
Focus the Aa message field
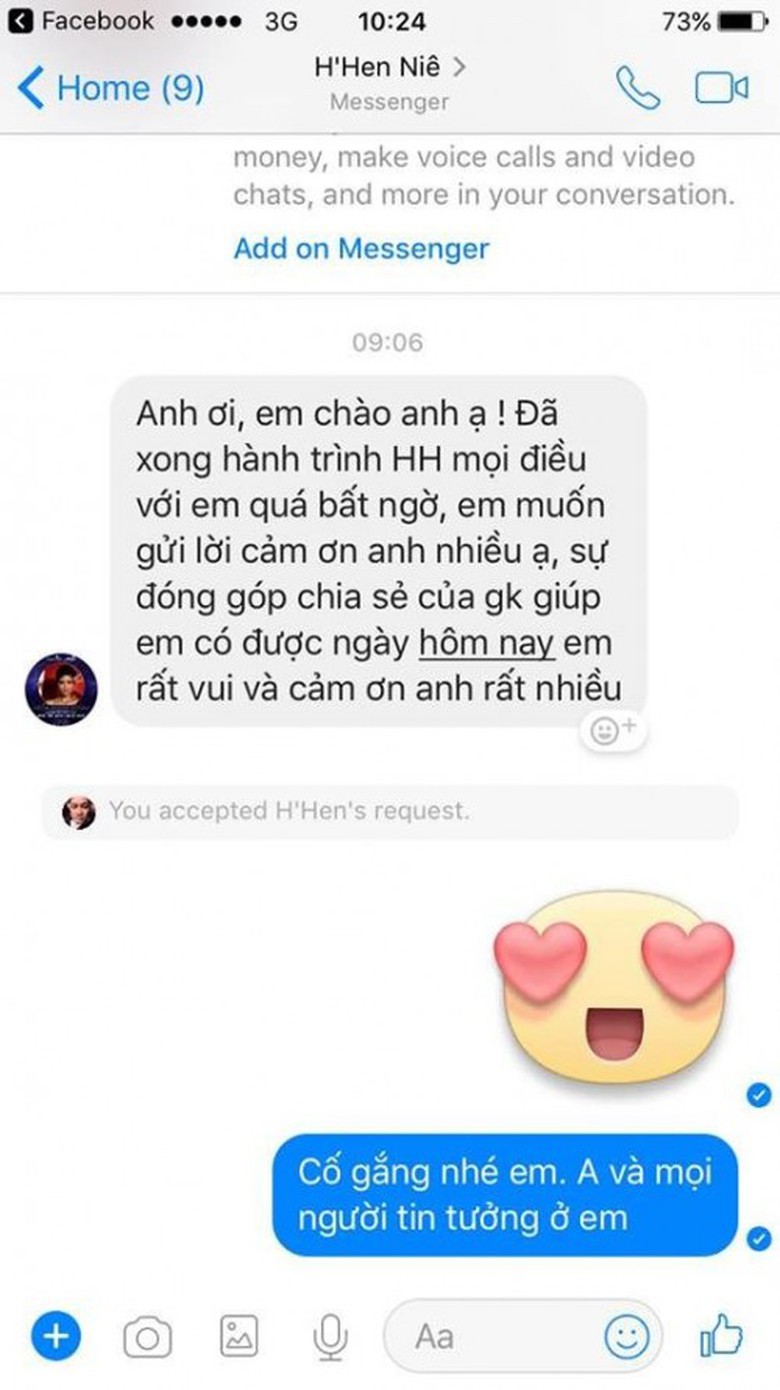pyautogui.click(x=490, y=1337)
